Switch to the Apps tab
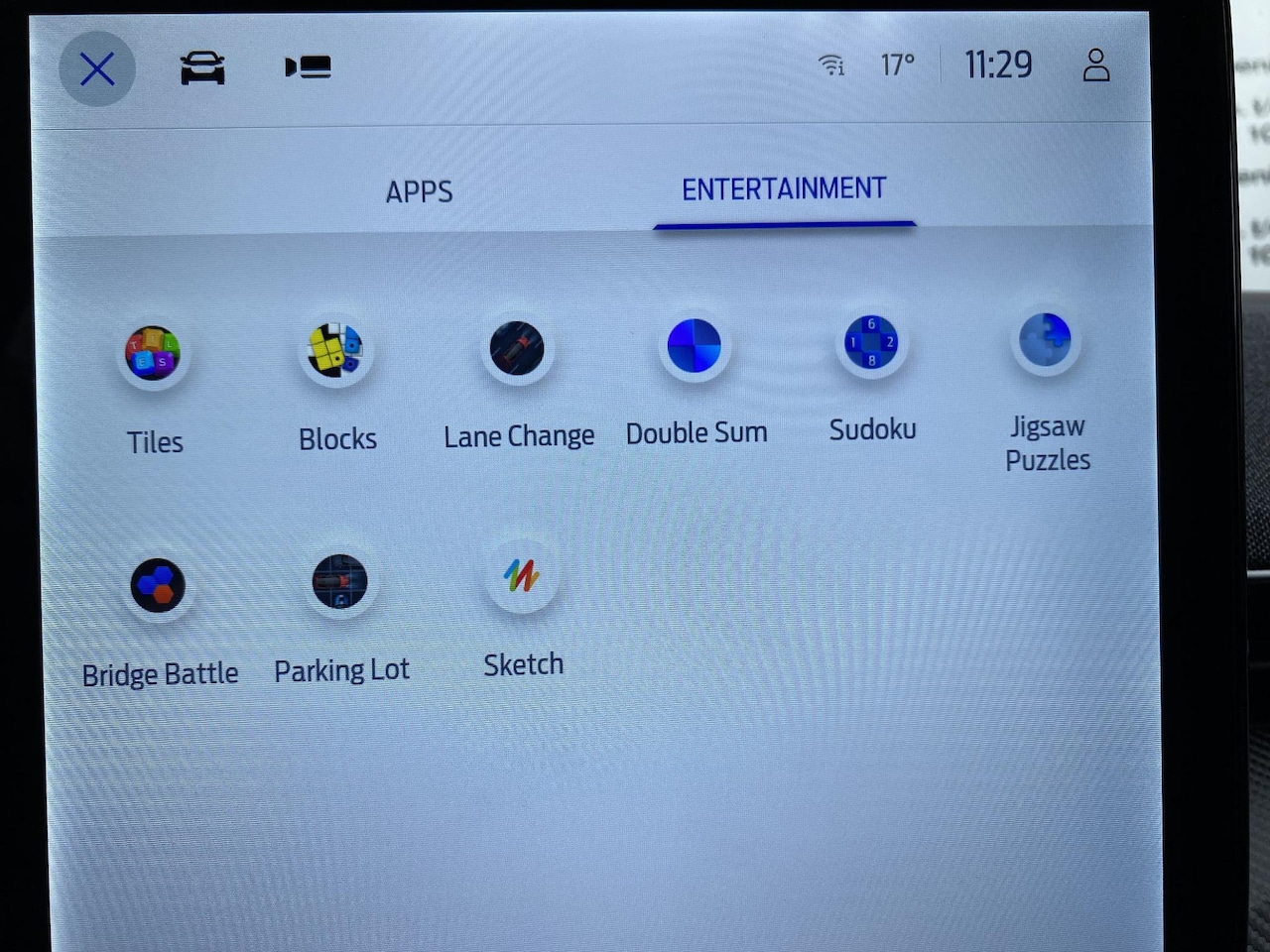Viewport: 1270px width, 952px height. (419, 191)
